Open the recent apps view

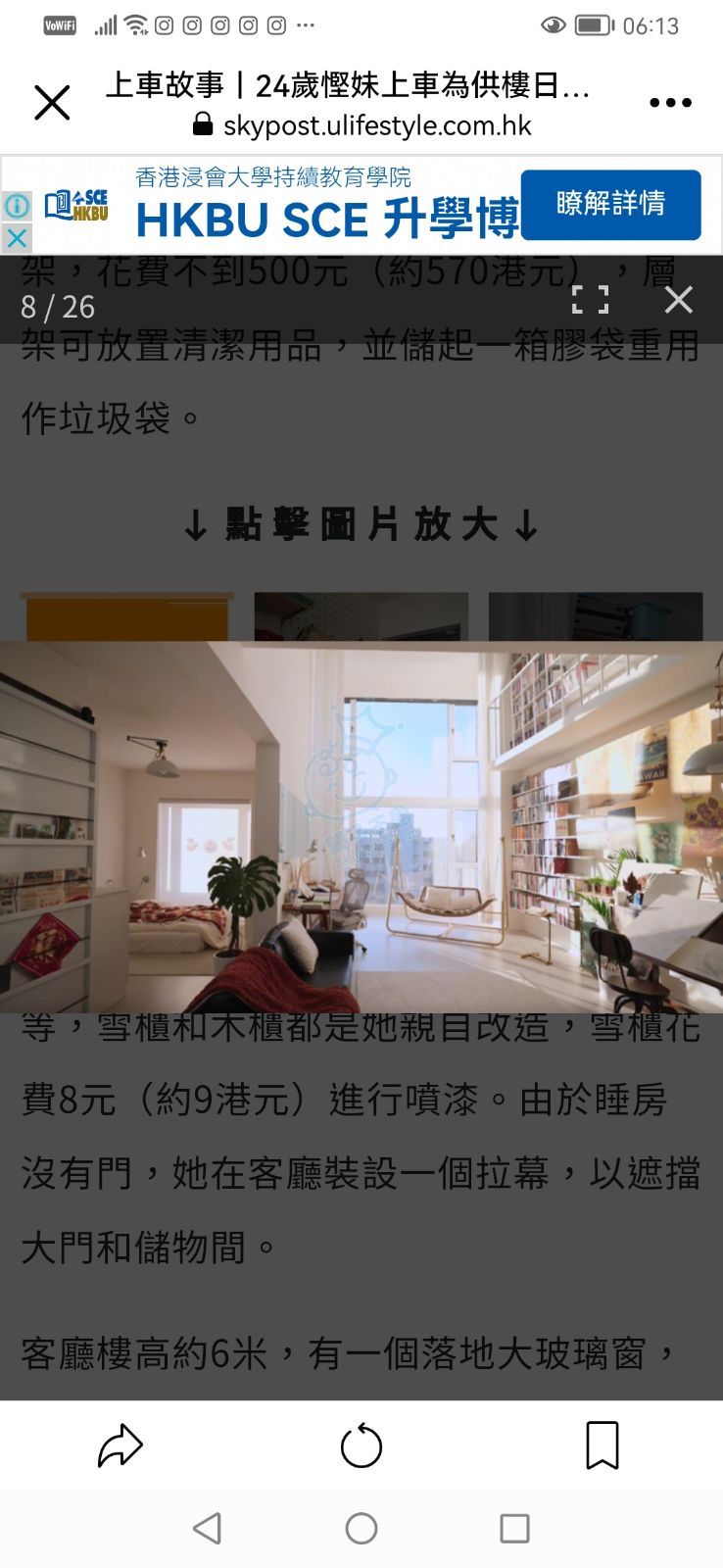tap(514, 1528)
